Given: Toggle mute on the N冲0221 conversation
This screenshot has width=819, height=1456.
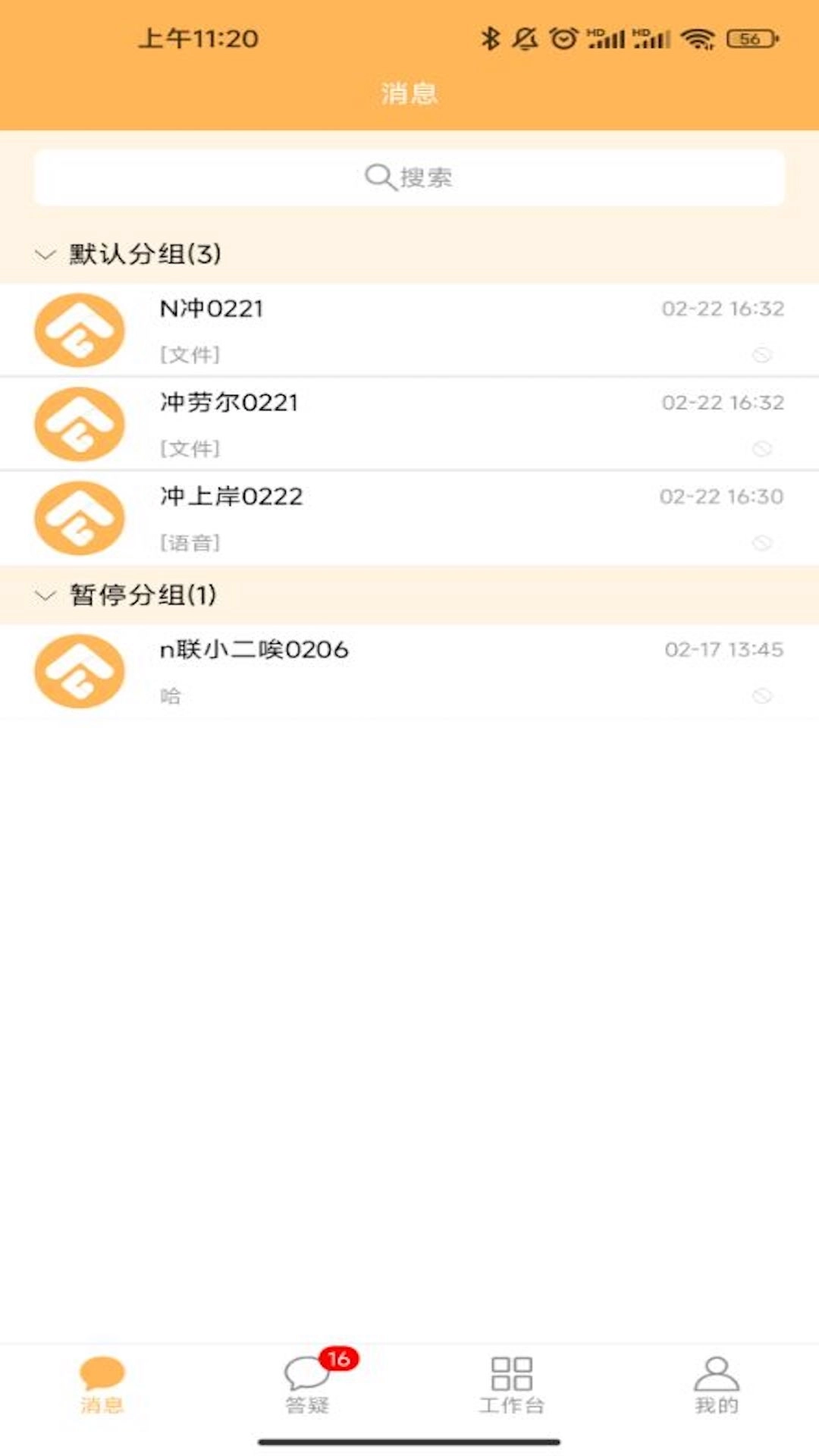Looking at the screenshot, I should 761,353.
